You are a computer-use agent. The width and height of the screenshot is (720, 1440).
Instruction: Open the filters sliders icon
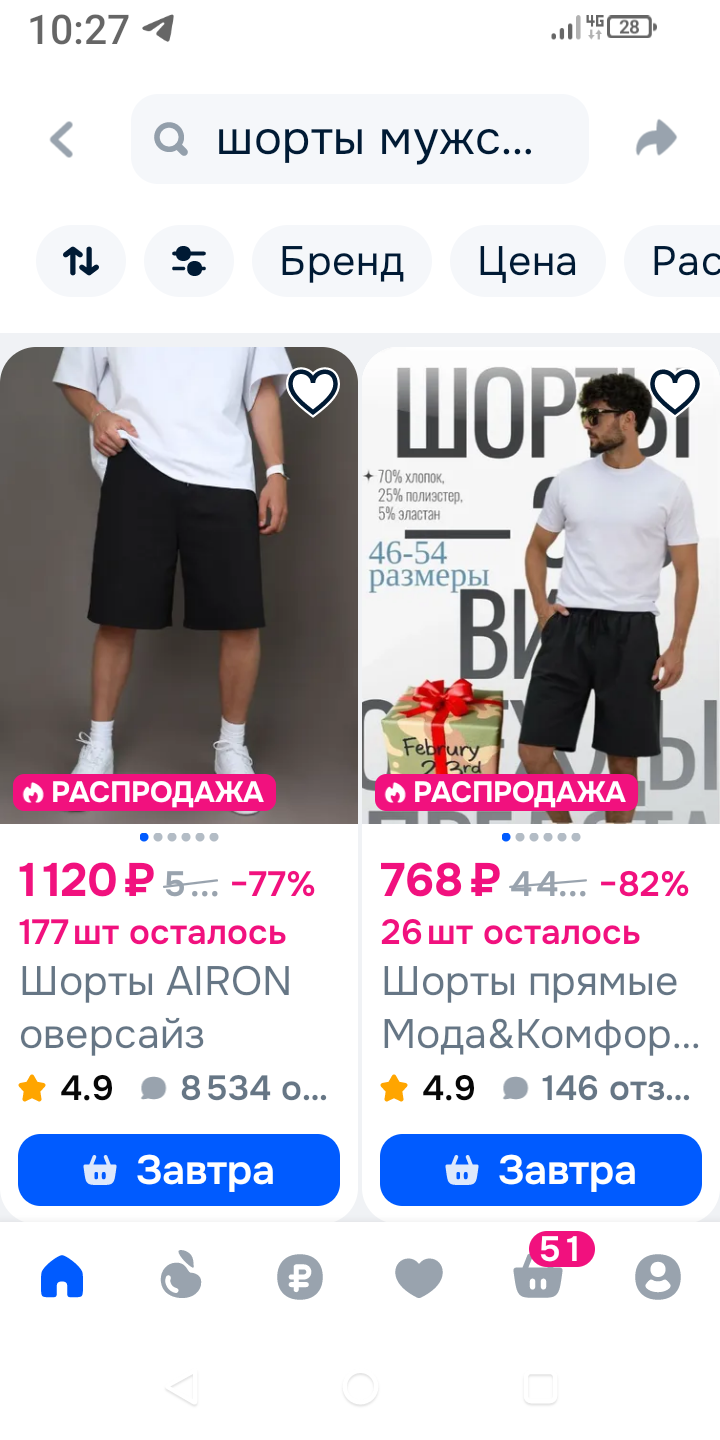tap(188, 262)
